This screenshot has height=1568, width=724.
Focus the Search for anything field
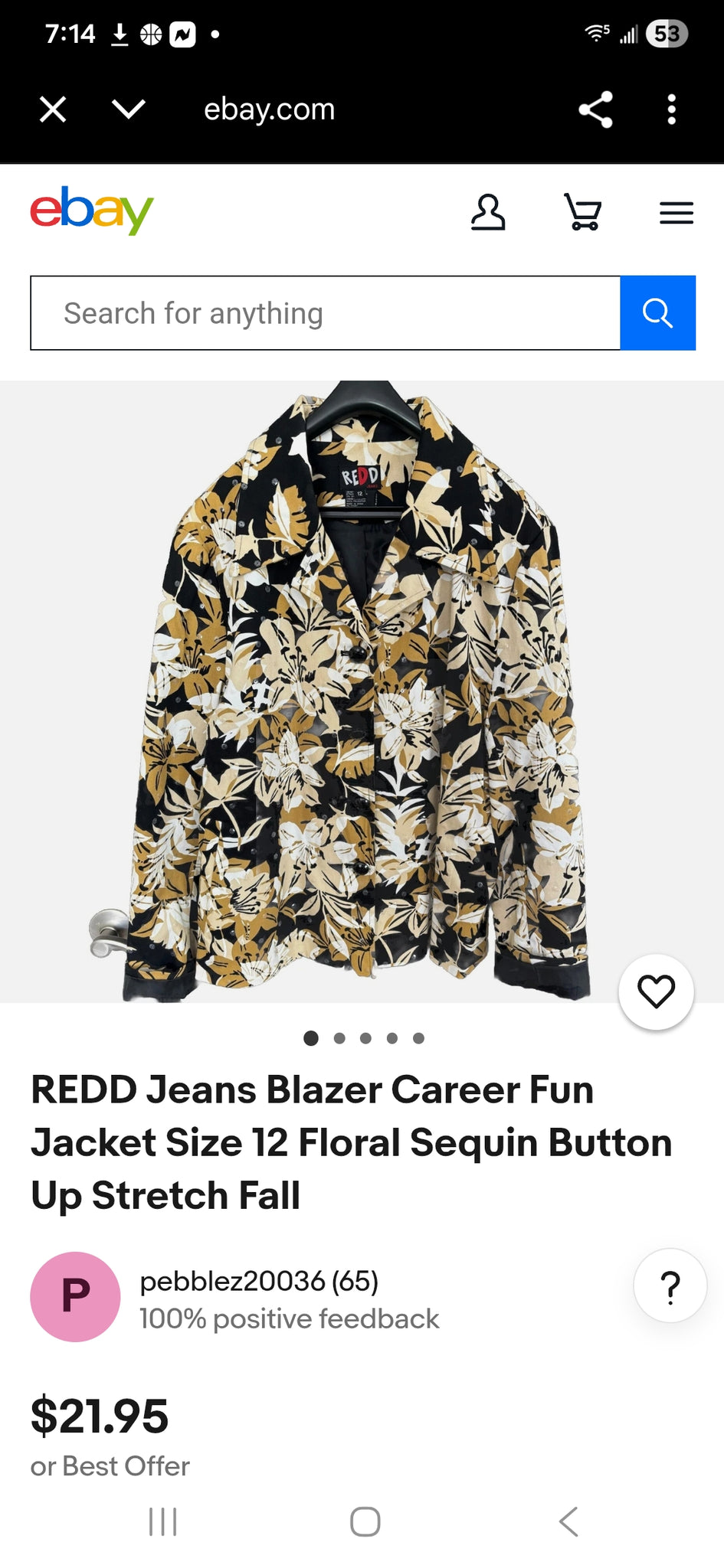(x=326, y=313)
